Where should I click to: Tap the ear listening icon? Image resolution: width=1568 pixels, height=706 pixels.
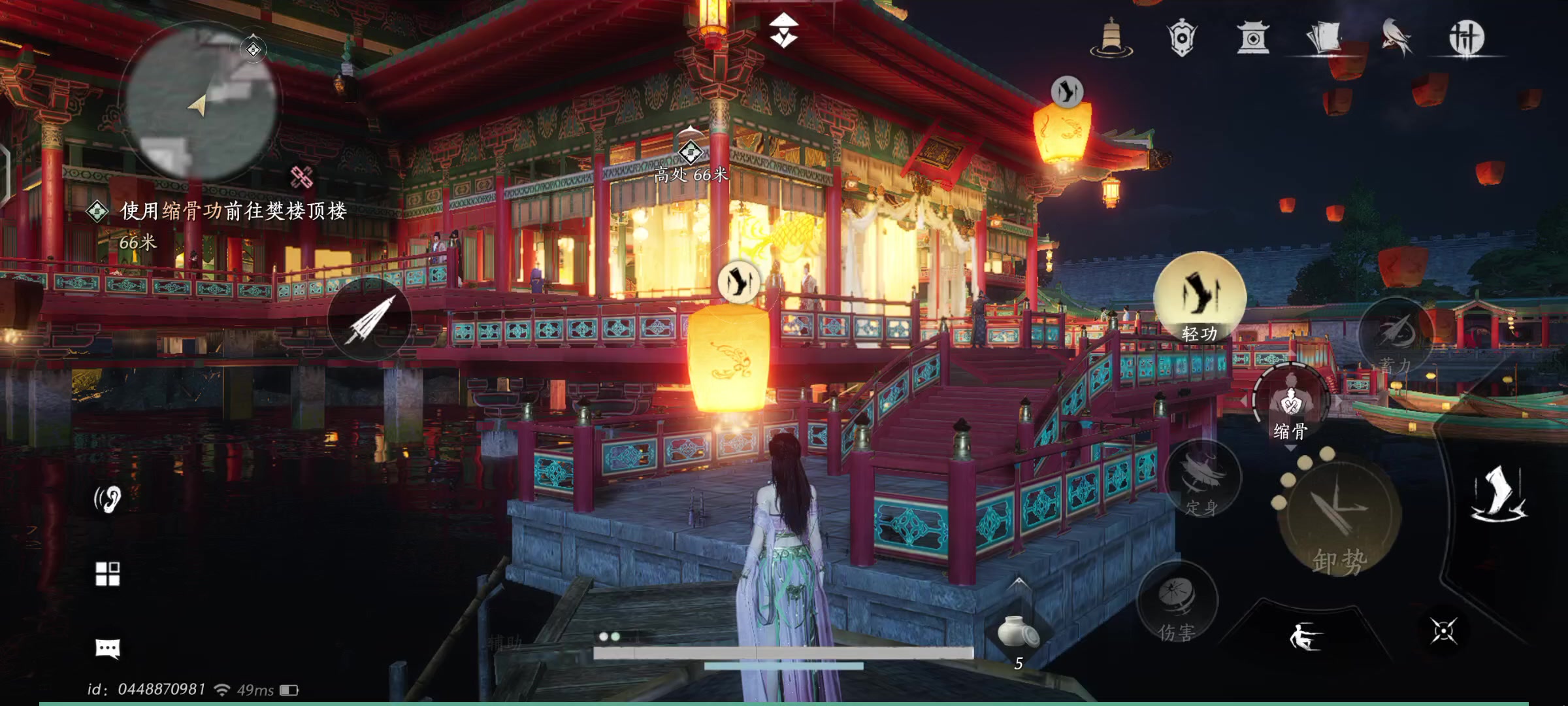pyautogui.click(x=108, y=499)
